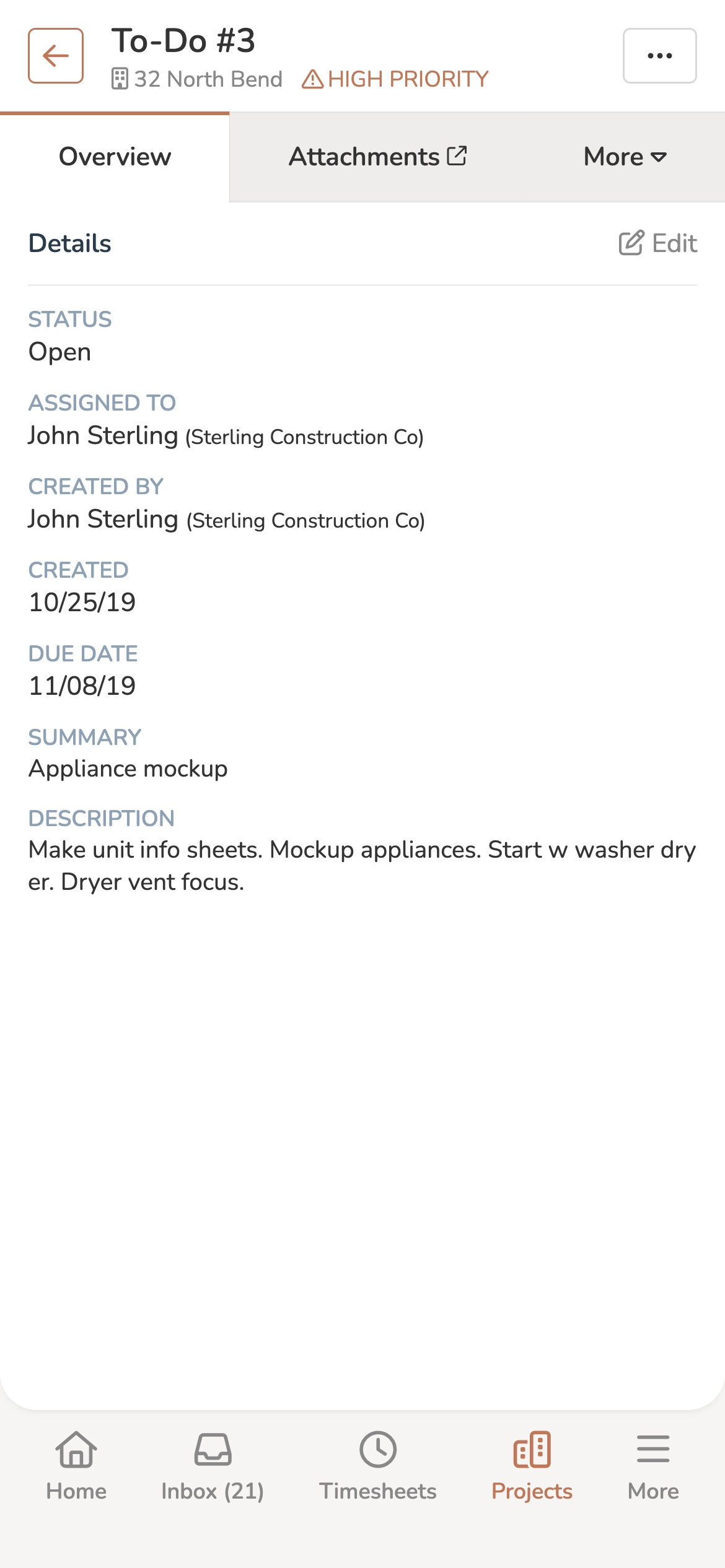
Task: Select the Overview tab
Action: 114,157
